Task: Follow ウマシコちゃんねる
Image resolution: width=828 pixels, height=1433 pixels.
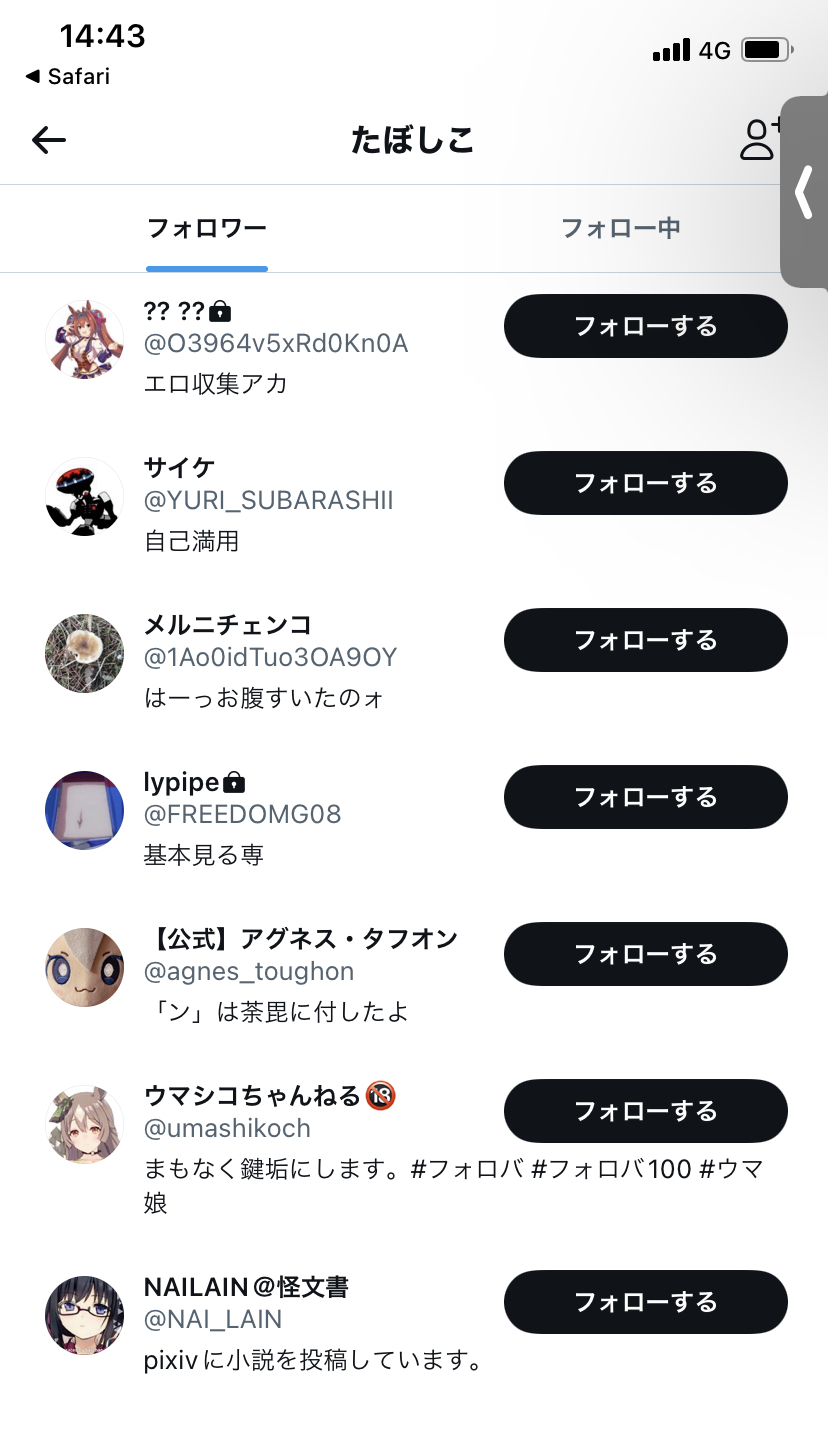Action: point(645,1111)
